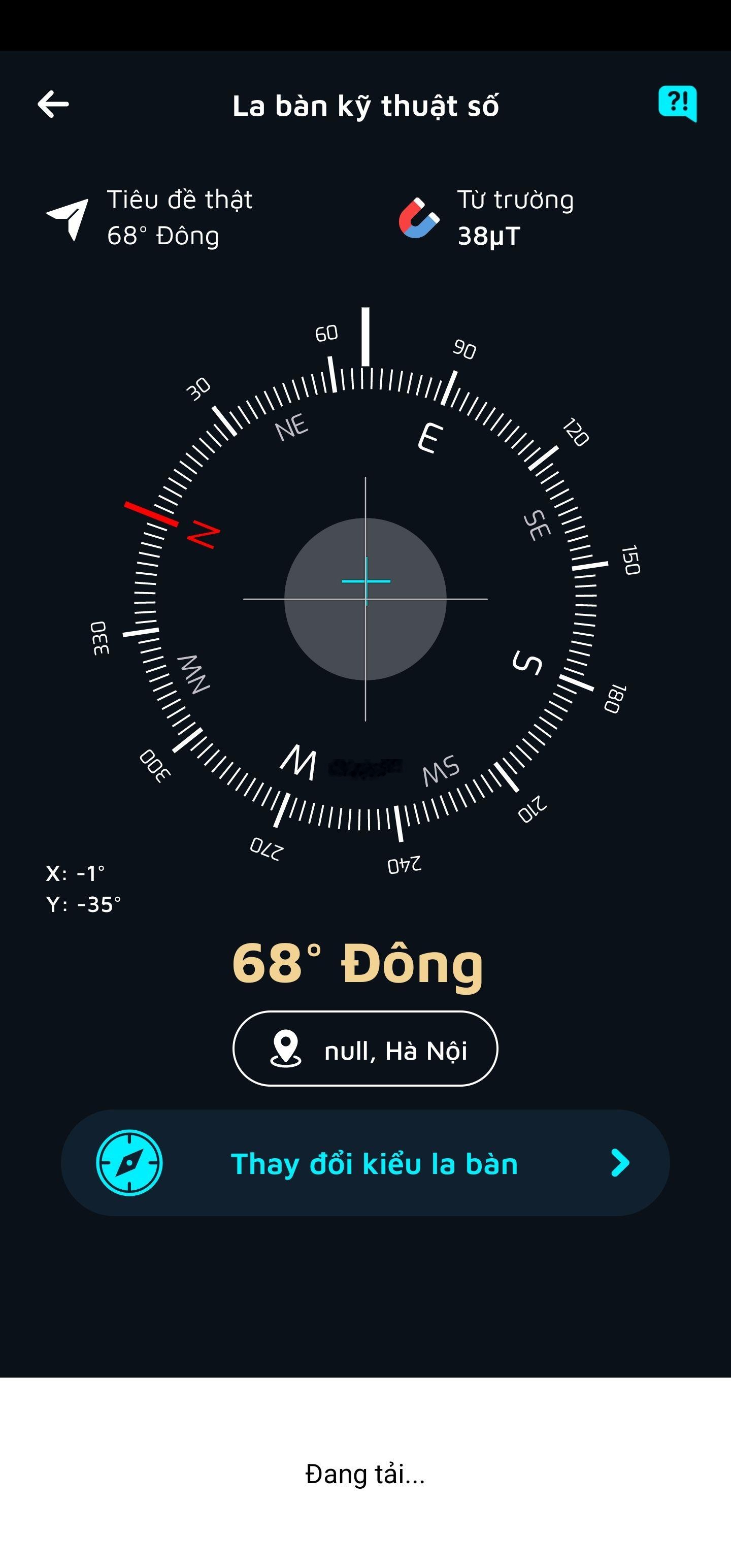This screenshot has height=1568, width=731.
Task: Open the help and feedback icon
Action: pos(677,103)
